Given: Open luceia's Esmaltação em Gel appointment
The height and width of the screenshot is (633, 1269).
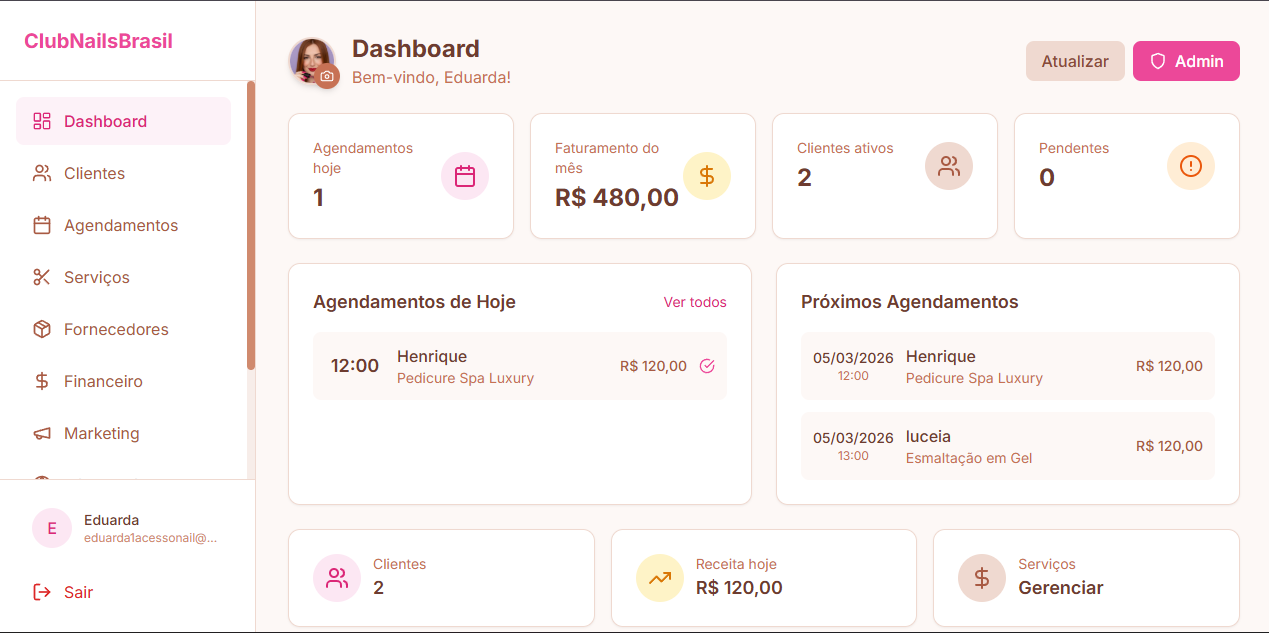Looking at the screenshot, I should tap(1007, 446).
